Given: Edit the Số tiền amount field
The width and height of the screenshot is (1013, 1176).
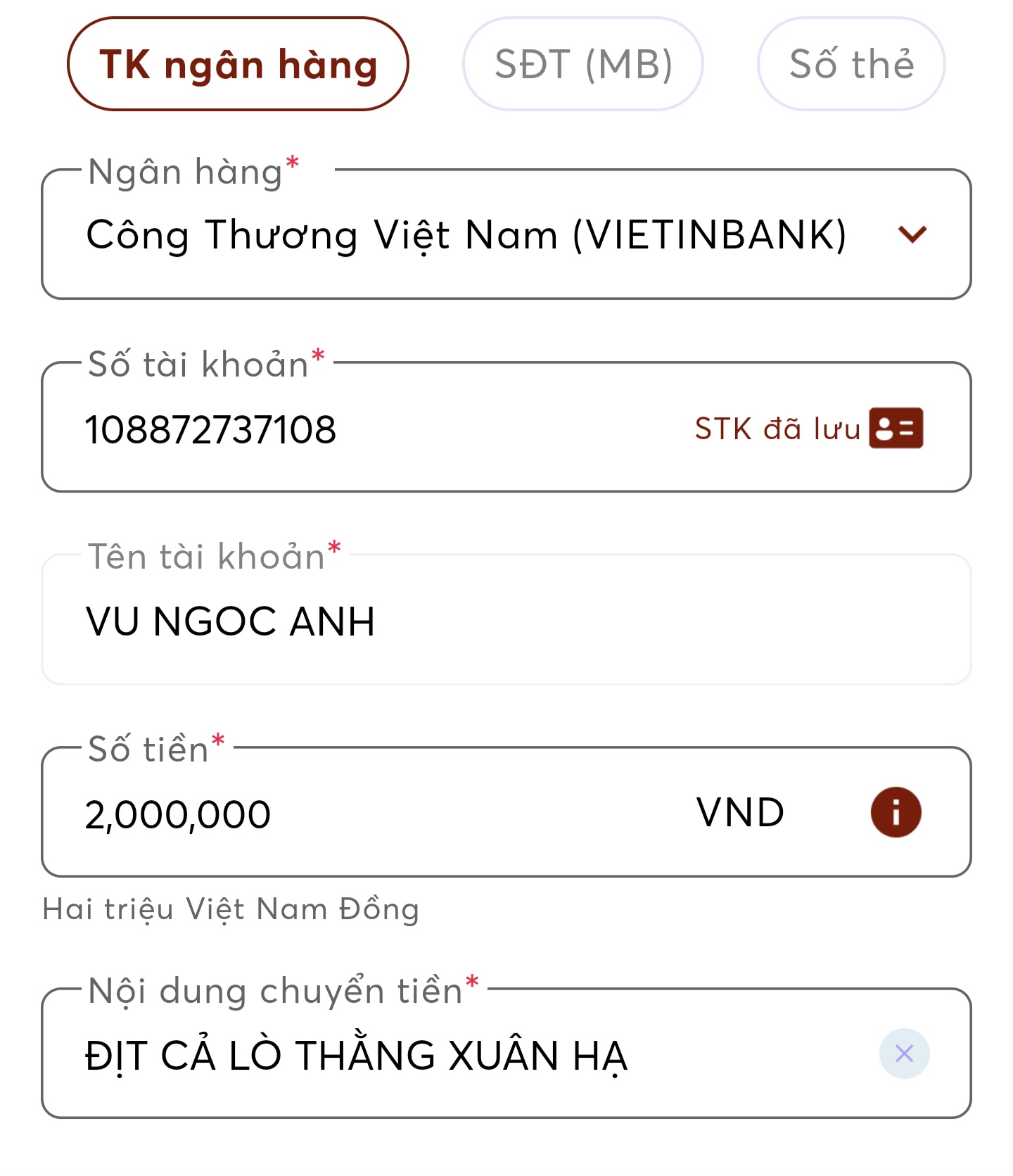Looking at the screenshot, I should [x=352, y=814].
